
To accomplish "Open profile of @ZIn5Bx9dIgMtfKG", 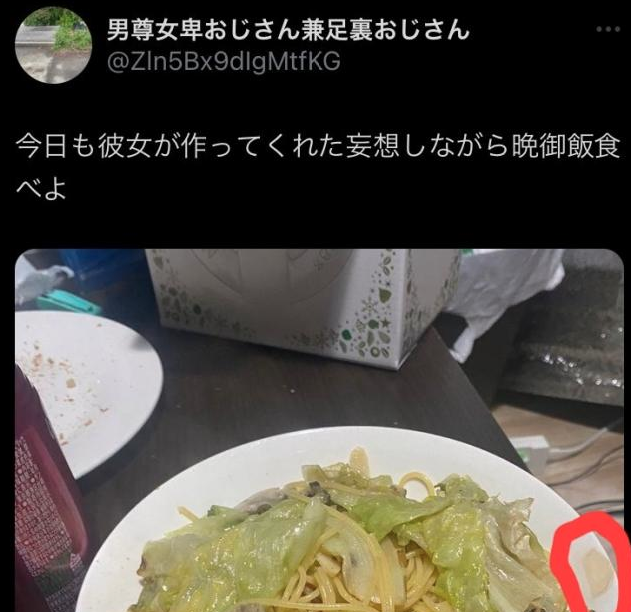I will [x=224, y=62].
